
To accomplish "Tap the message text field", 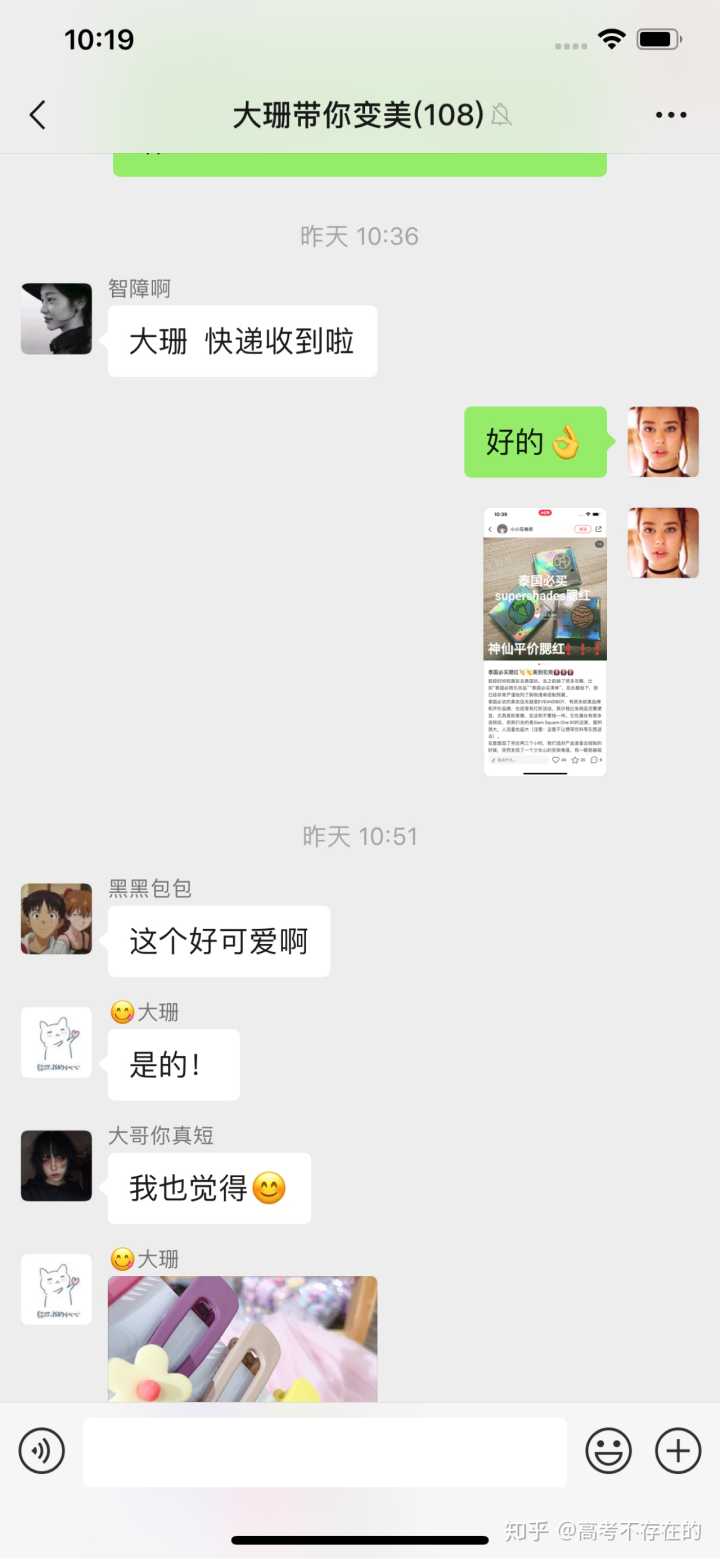I will 325,1451.
